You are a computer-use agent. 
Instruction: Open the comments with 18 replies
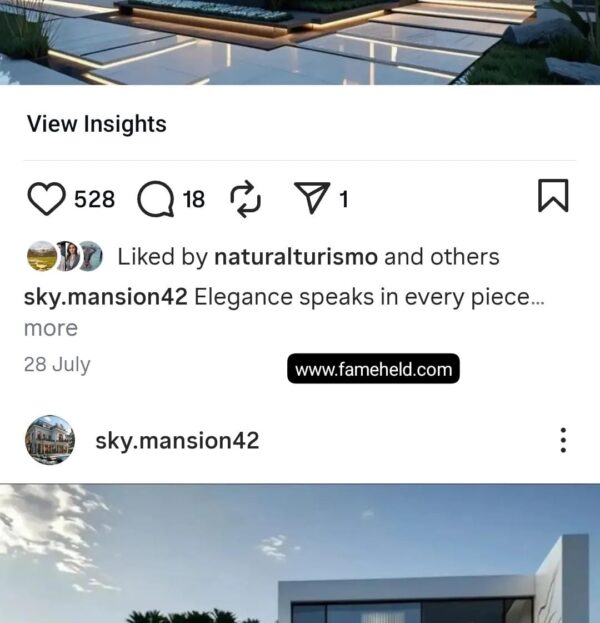(x=155, y=199)
